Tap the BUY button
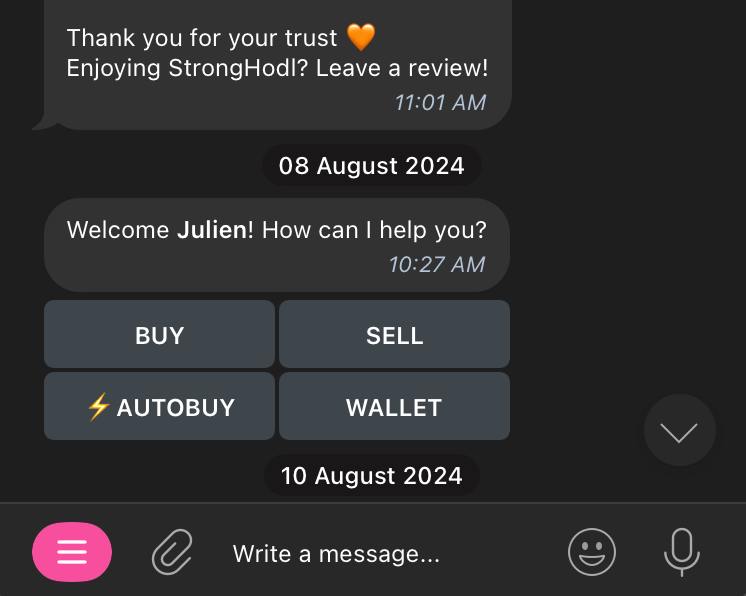The height and width of the screenshot is (596, 746). (x=159, y=335)
